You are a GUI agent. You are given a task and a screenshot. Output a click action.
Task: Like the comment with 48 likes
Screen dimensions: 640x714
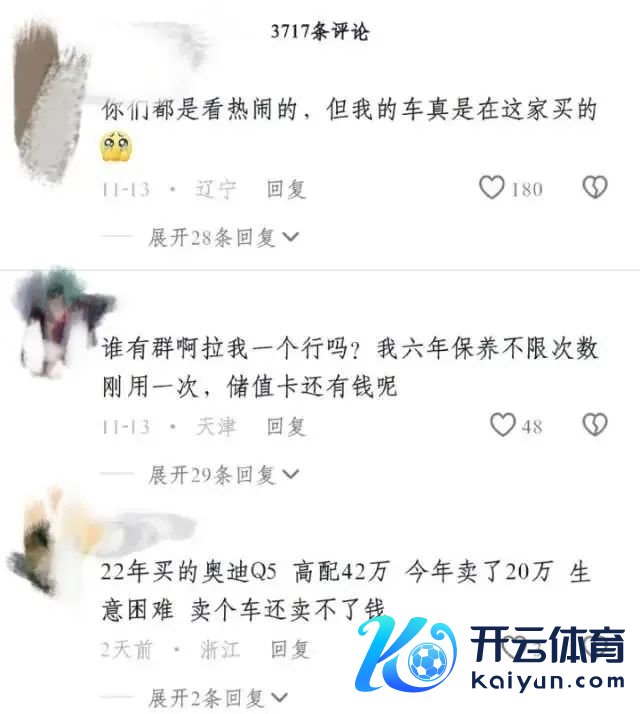coord(502,426)
